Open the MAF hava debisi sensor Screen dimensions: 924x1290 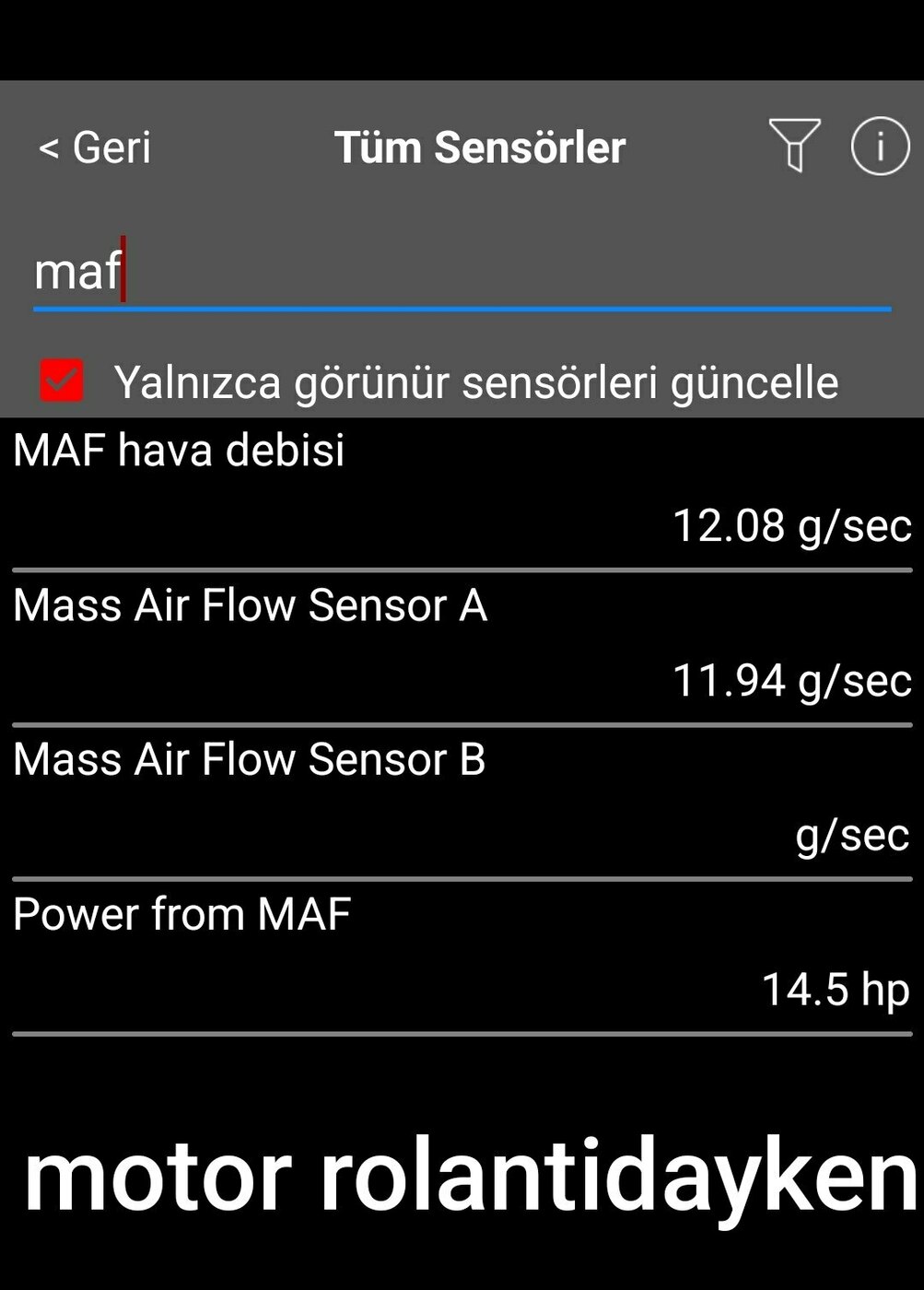pyautogui.click(x=461, y=490)
